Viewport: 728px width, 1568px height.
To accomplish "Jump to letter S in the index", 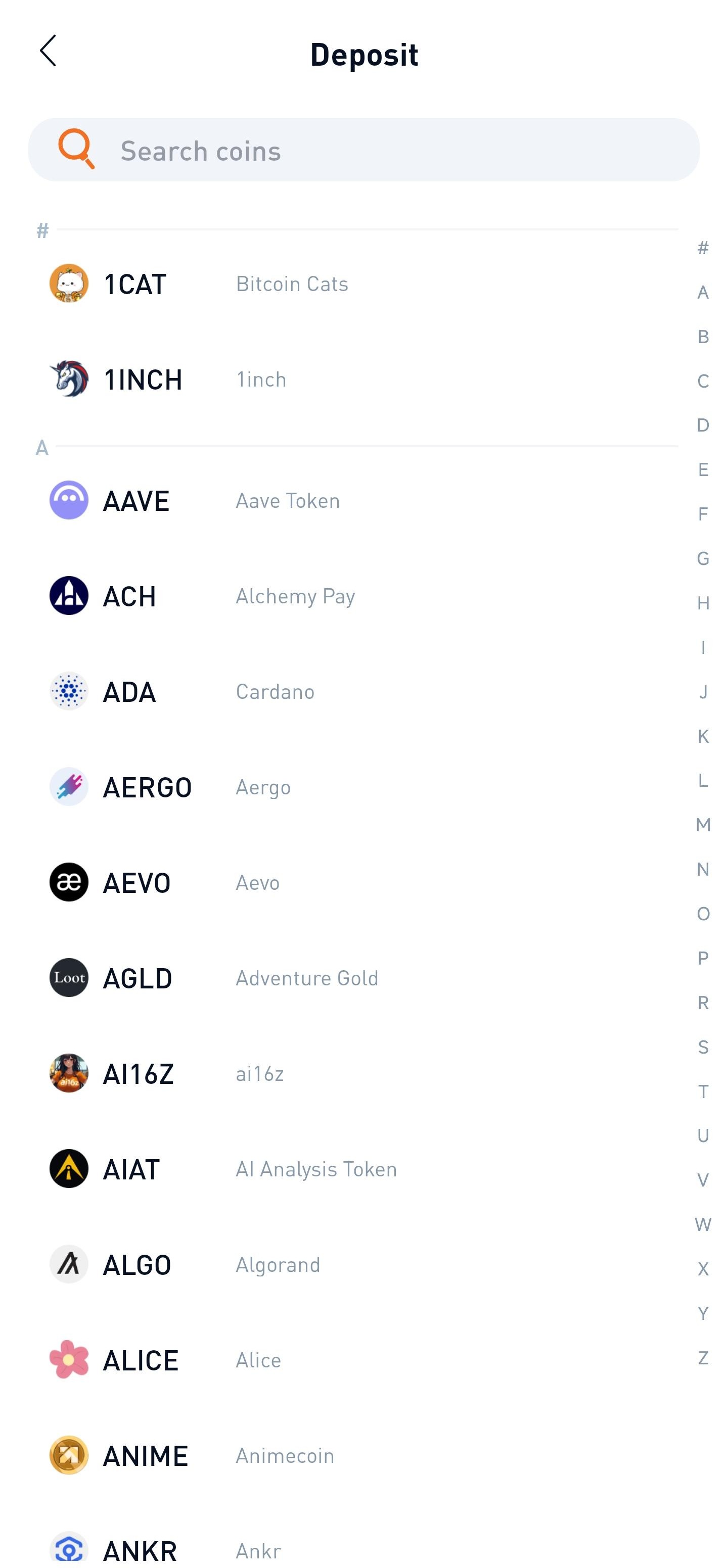I will coord(703,1047).
